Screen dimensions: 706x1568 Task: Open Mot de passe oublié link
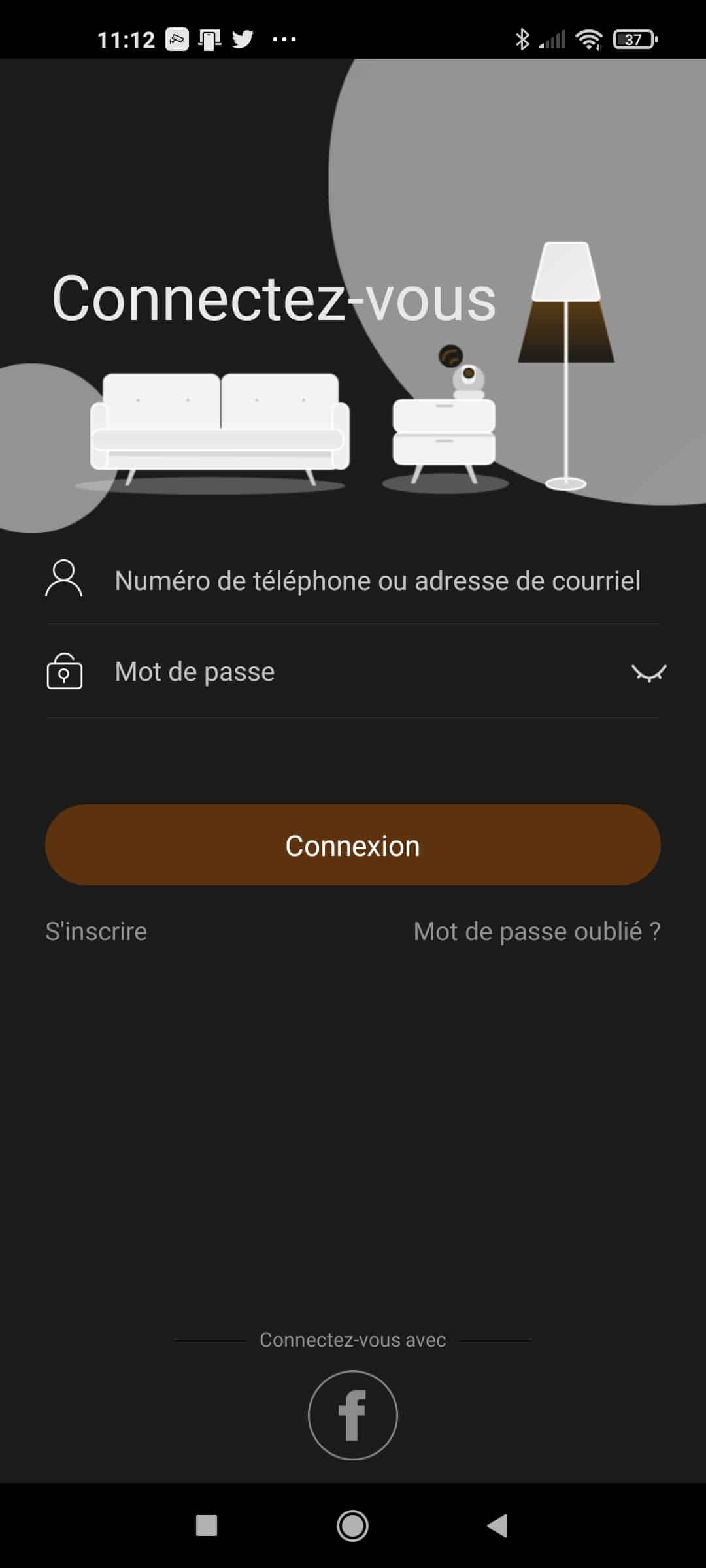coord(537,932)
